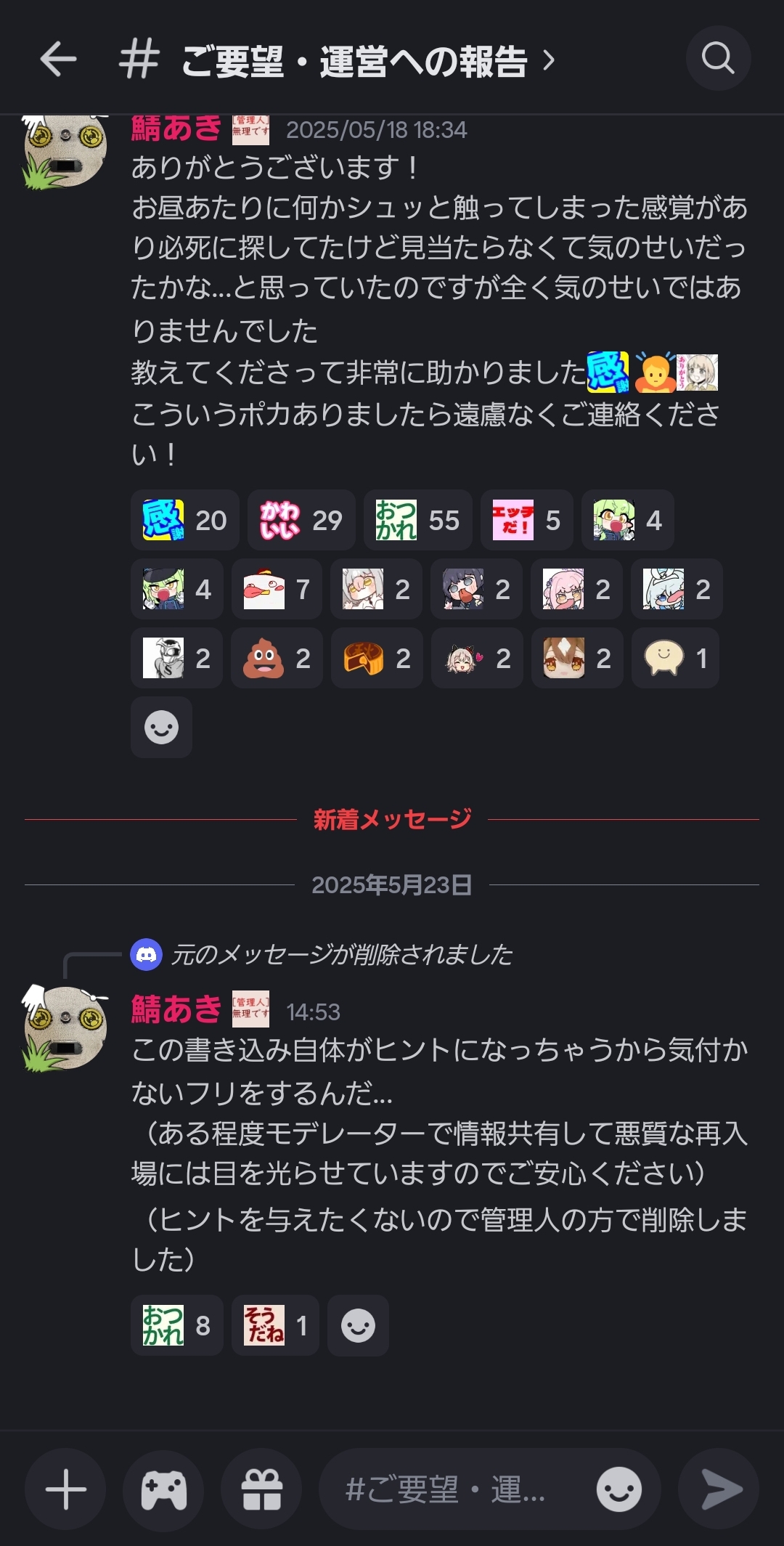Open search in this channel
The image size is (784, 1546).
pyautogui.click(x=718, y=58)
